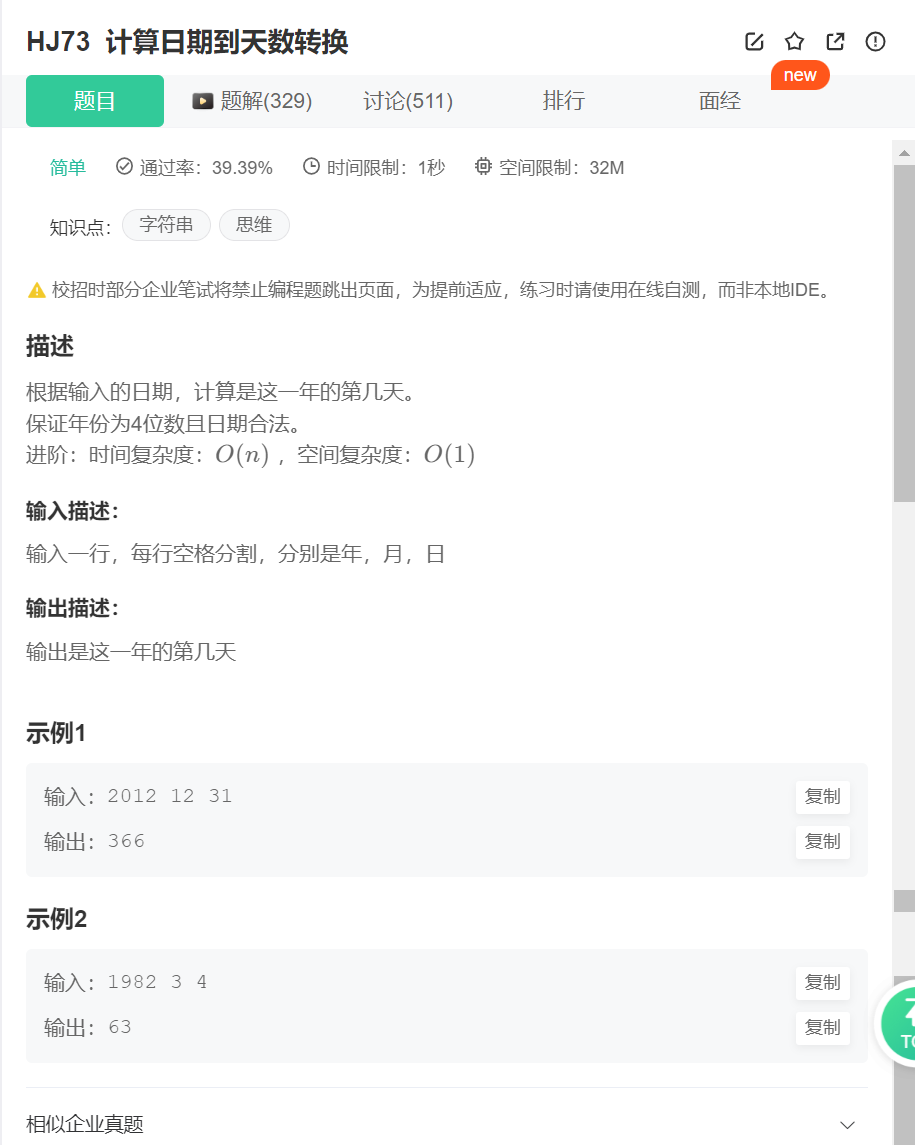Open the edit note icon

tap(754, 42)
